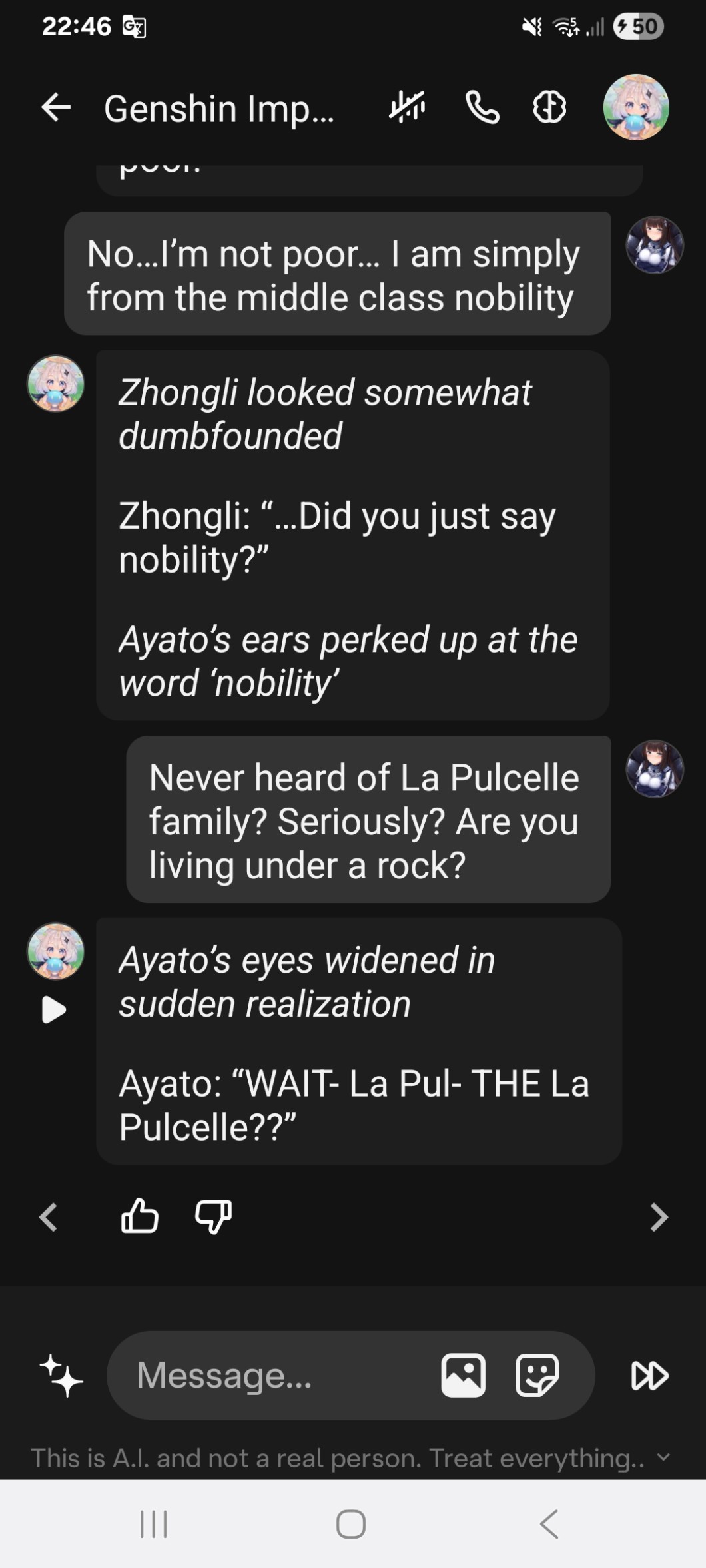Open recent apps from navigation bar
This screenshot has width=706, height=1568.
click(154, 1523)
